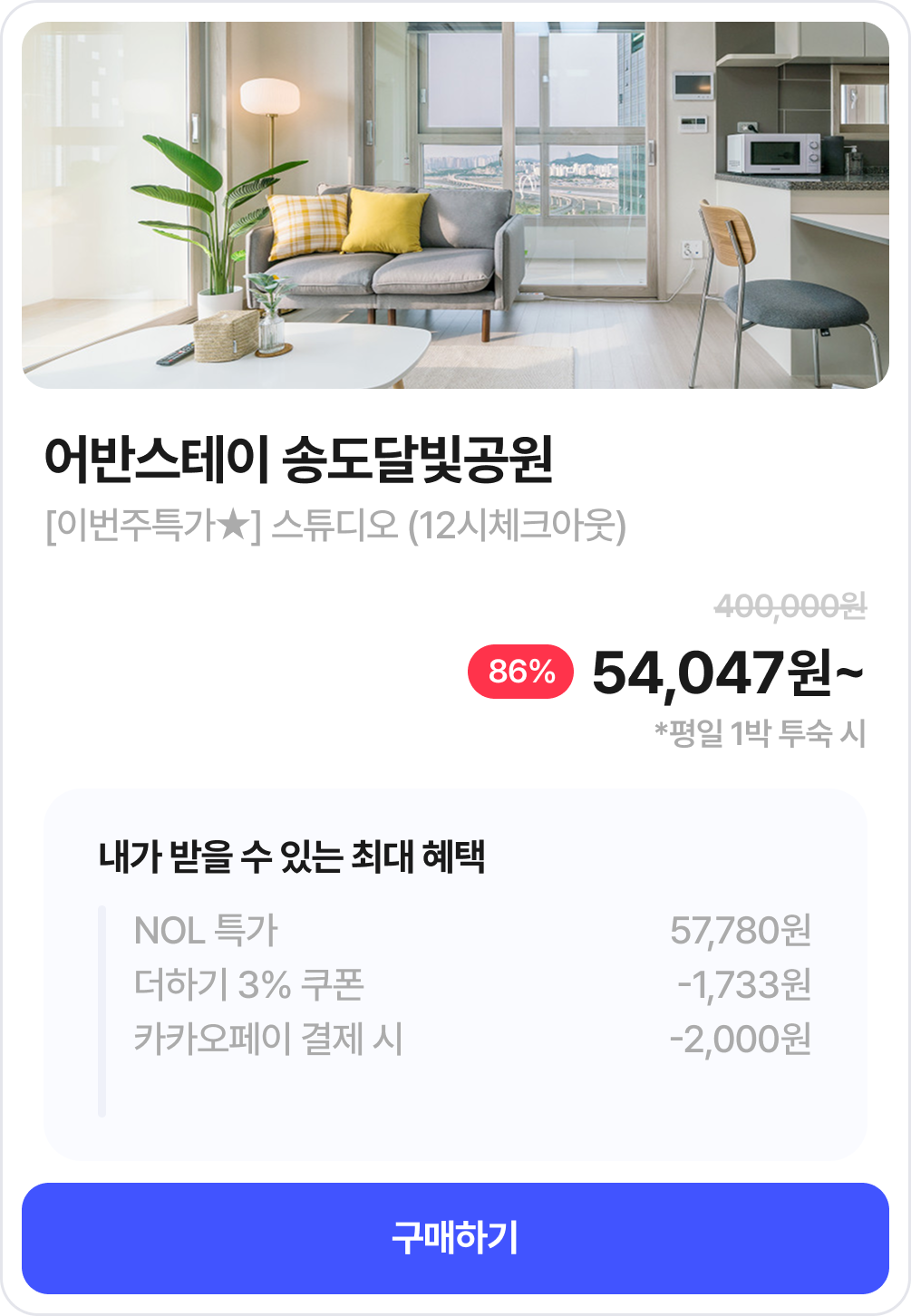The width and height of the screenshot is (911, 1316).
Task: Open the 어반스테이 송도달빛공원 room photo
Action: [x=455, y=206]
